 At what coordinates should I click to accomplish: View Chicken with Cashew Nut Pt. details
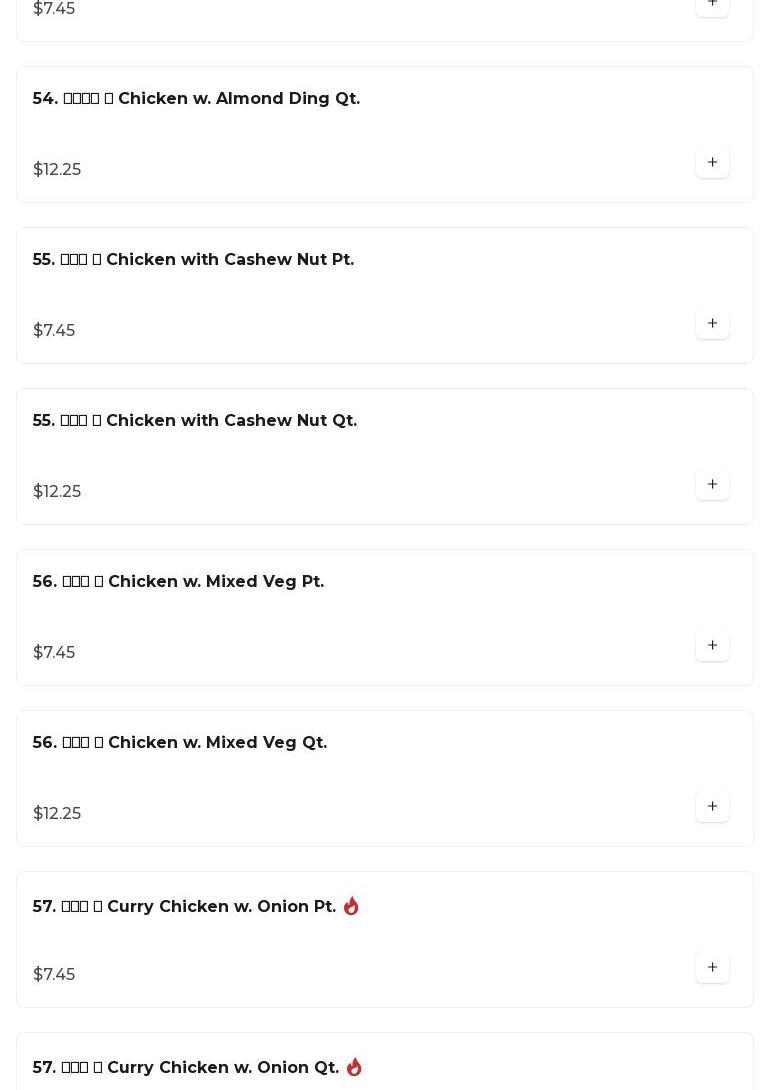[x=193, y=260]
